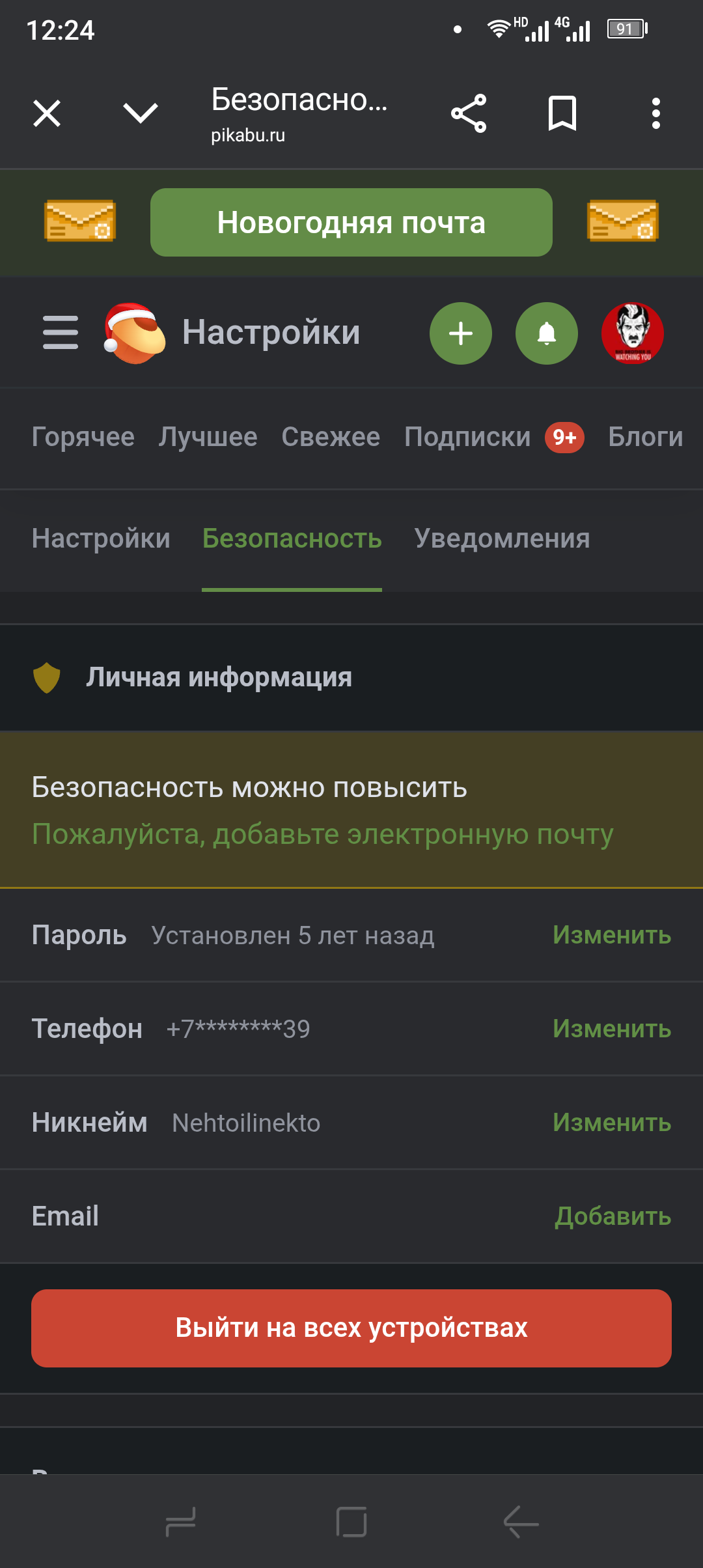Share this pikabu.ru page
This screenshot has width=703, height=1568.
click(469, 113)
